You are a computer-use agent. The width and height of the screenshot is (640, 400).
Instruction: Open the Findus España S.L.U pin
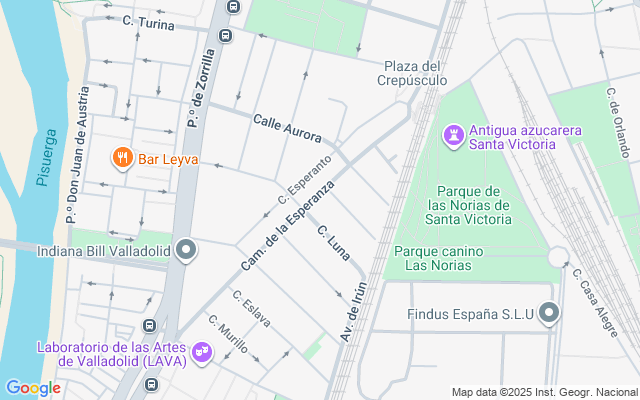tap(548, 314)
